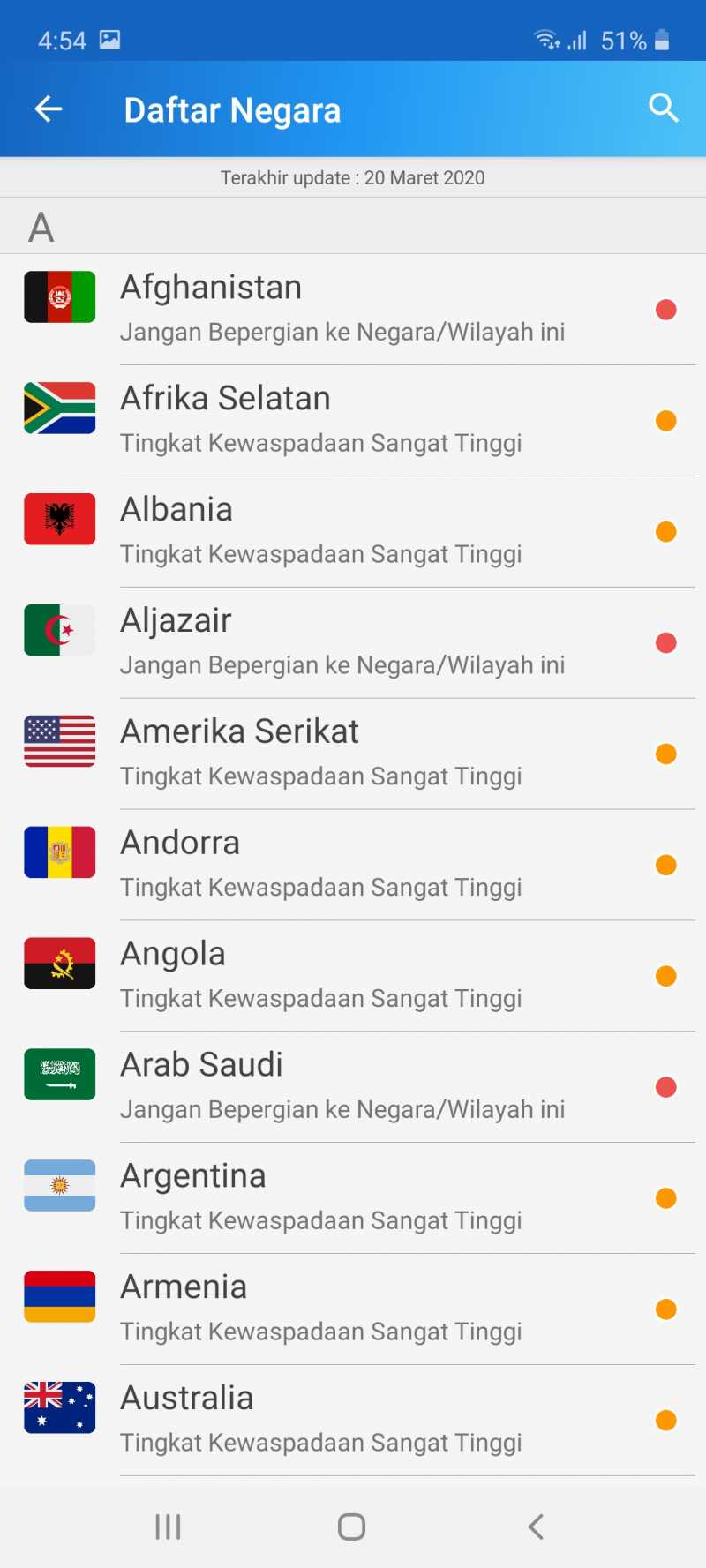Screen dimensions: 706x1568
Task: Tap the system home button
Action: point(351,1527)
